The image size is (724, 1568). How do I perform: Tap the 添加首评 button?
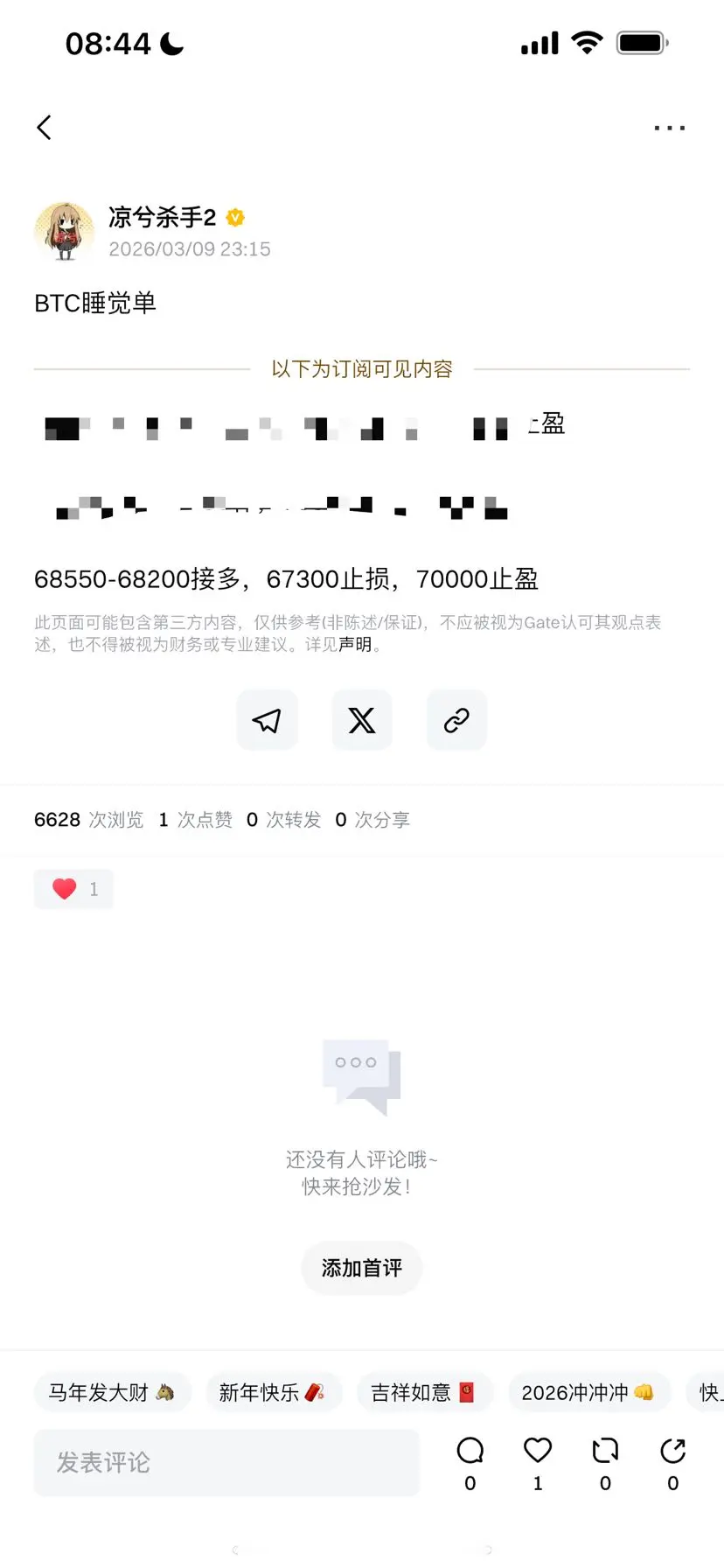(x=361, y=1268)
